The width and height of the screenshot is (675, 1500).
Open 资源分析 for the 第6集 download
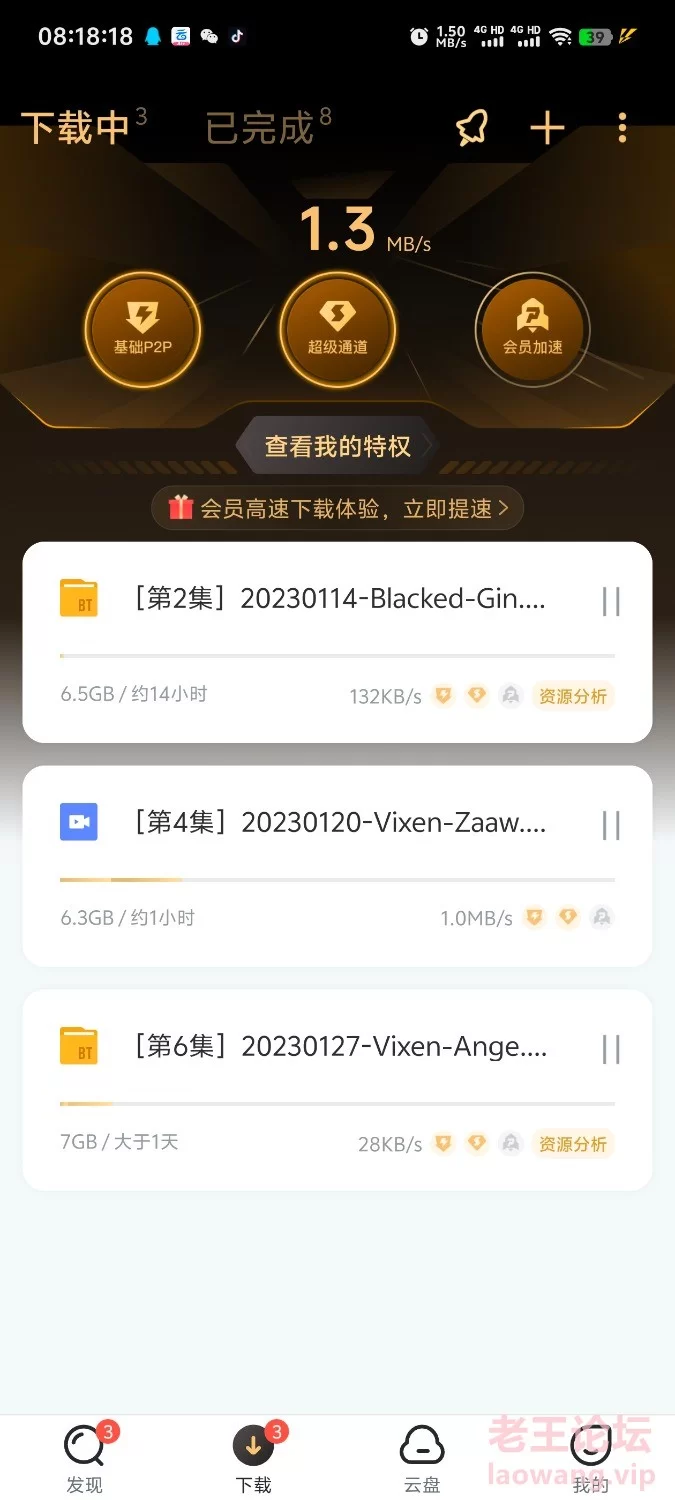click(572, 1144)
